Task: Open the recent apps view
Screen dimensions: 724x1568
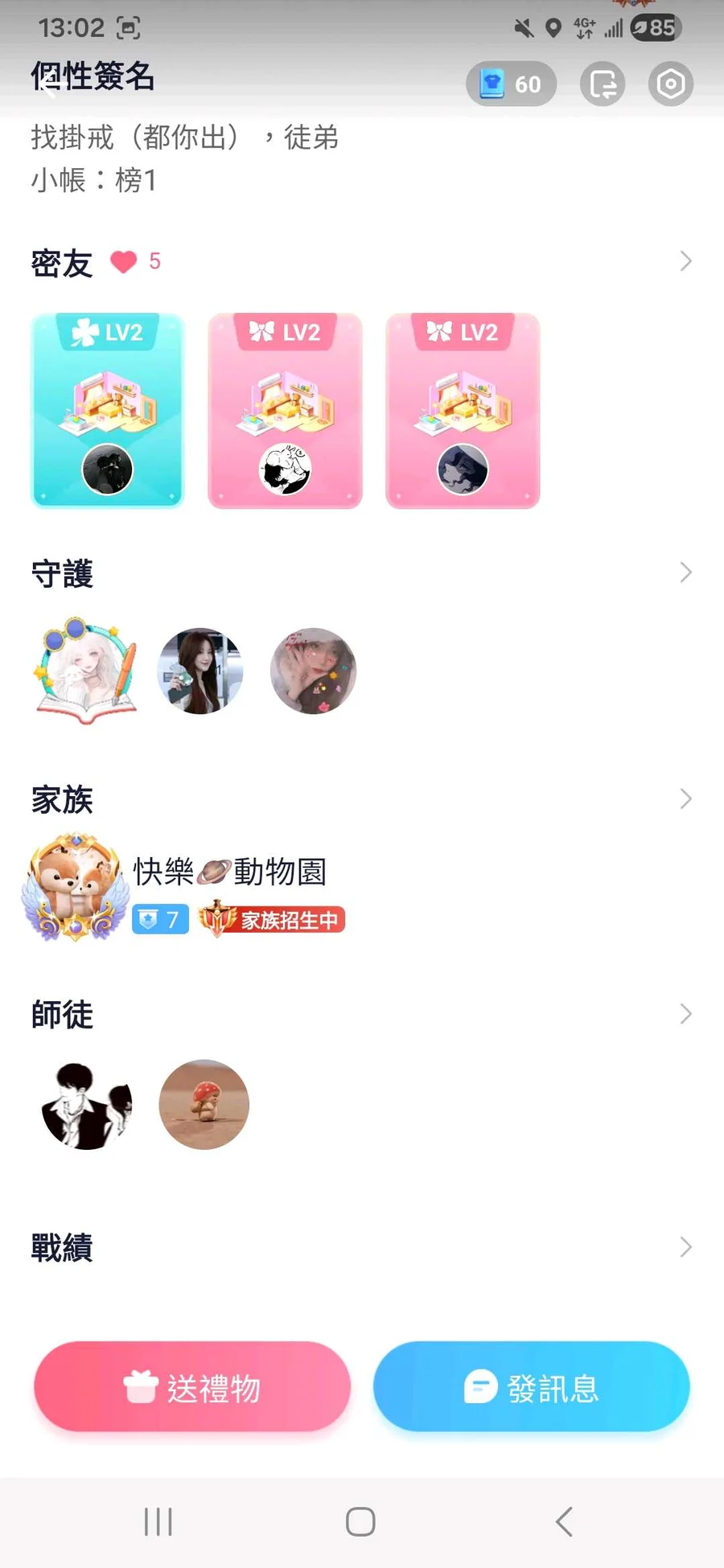Action: pyautogui.click(x=158, y=1521)
